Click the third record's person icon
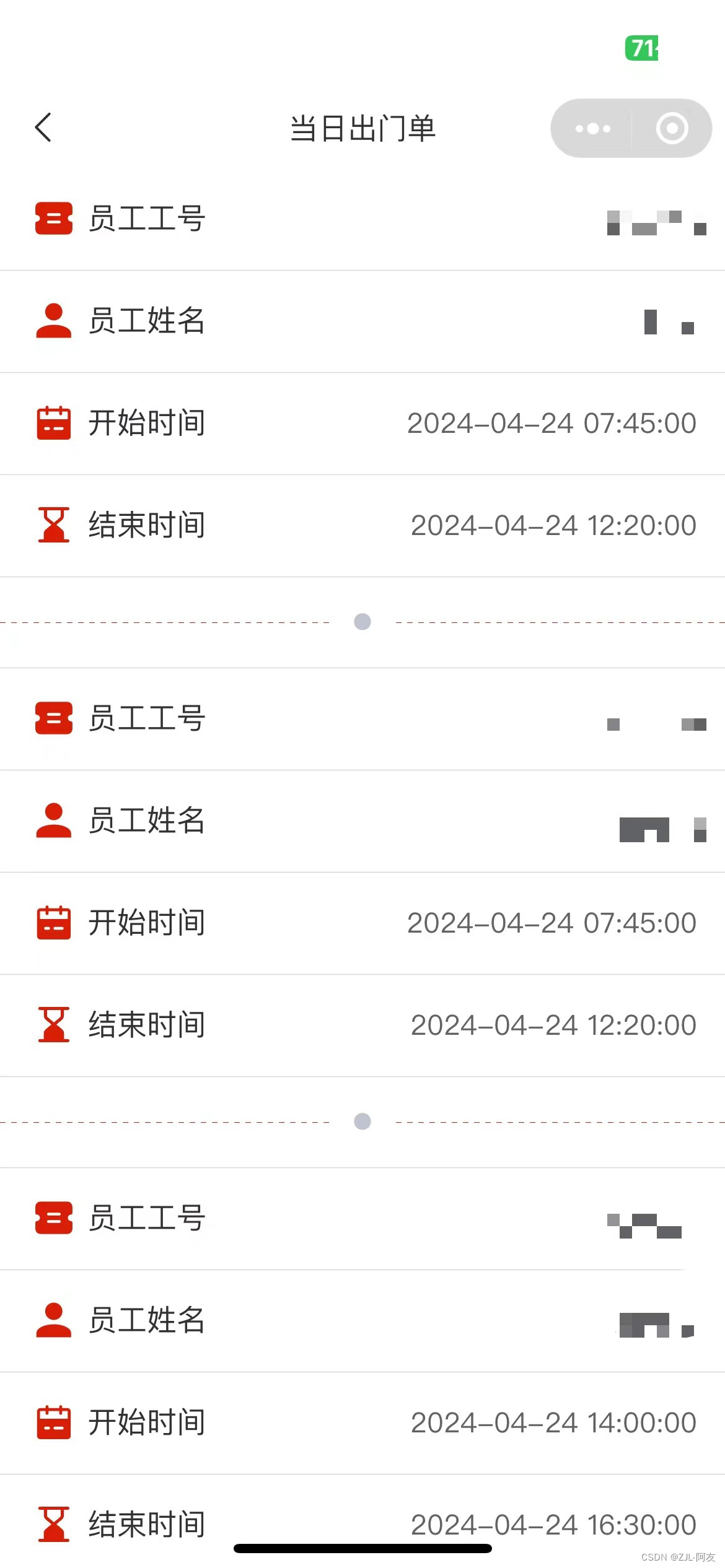 pyautogui.click(x=54, y=1320)
